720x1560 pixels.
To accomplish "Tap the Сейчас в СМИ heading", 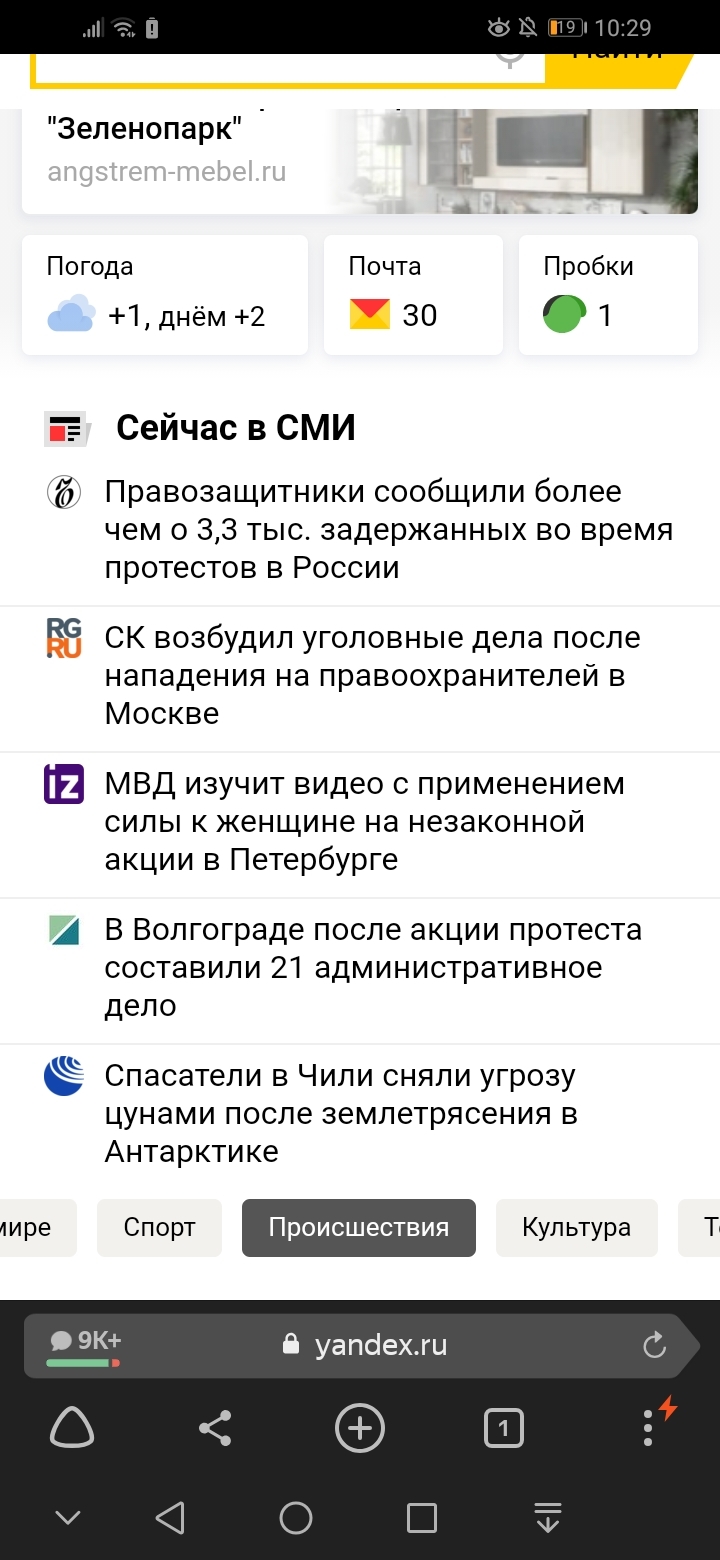I will pos(236,428).
